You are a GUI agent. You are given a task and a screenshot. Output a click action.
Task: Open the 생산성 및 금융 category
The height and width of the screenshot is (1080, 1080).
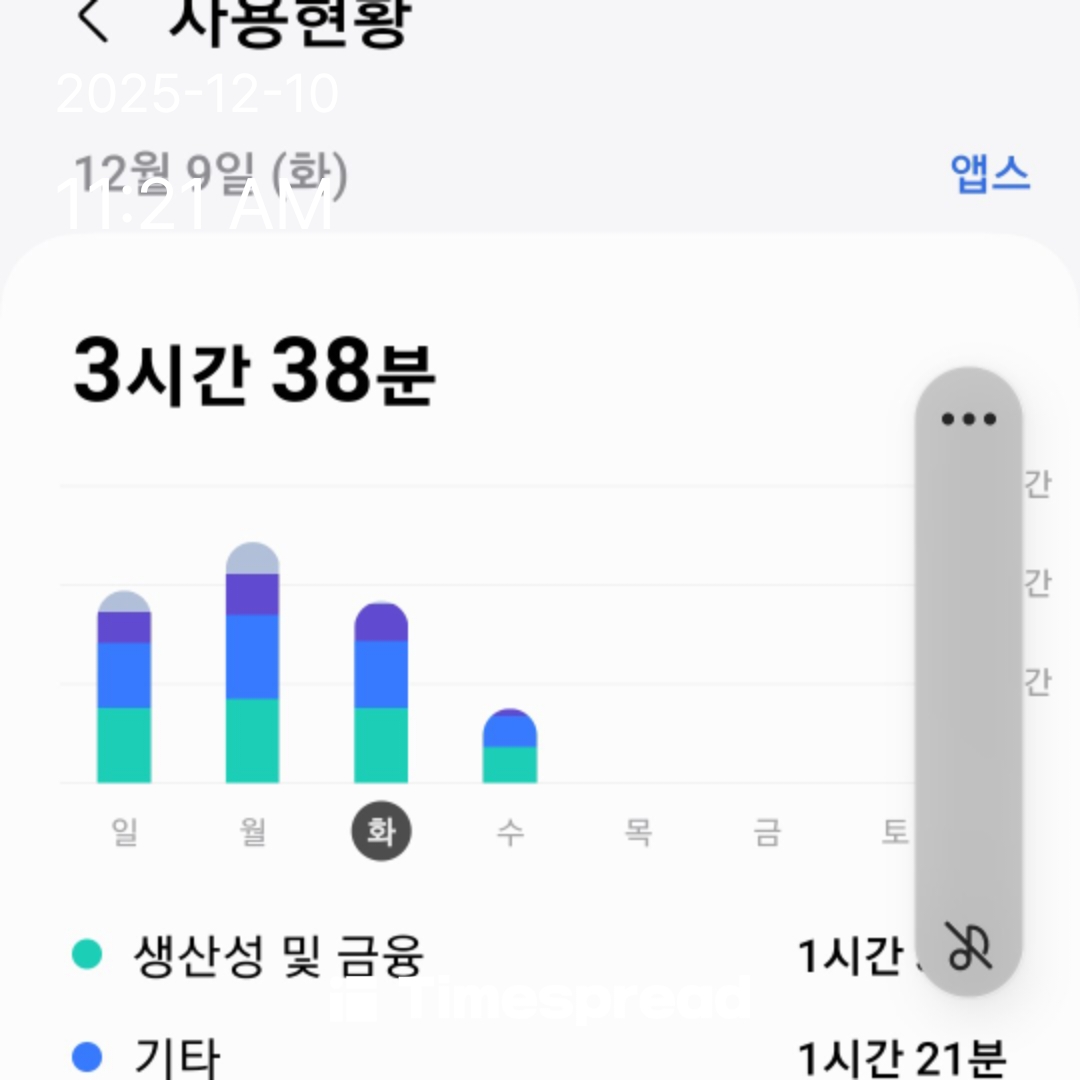pos(278,955)
